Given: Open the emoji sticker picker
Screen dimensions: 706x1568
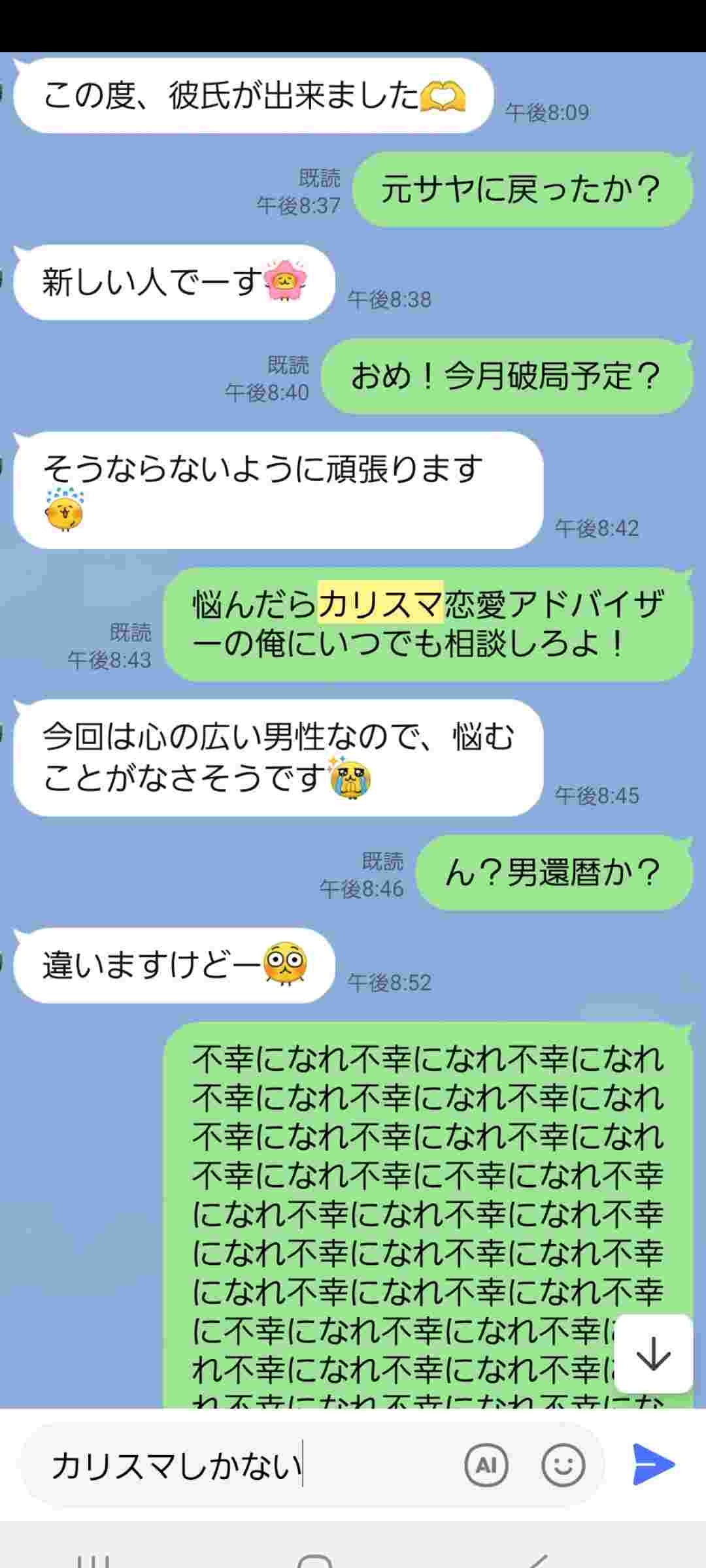Looking at the screenshot, I should (563, 1465).
